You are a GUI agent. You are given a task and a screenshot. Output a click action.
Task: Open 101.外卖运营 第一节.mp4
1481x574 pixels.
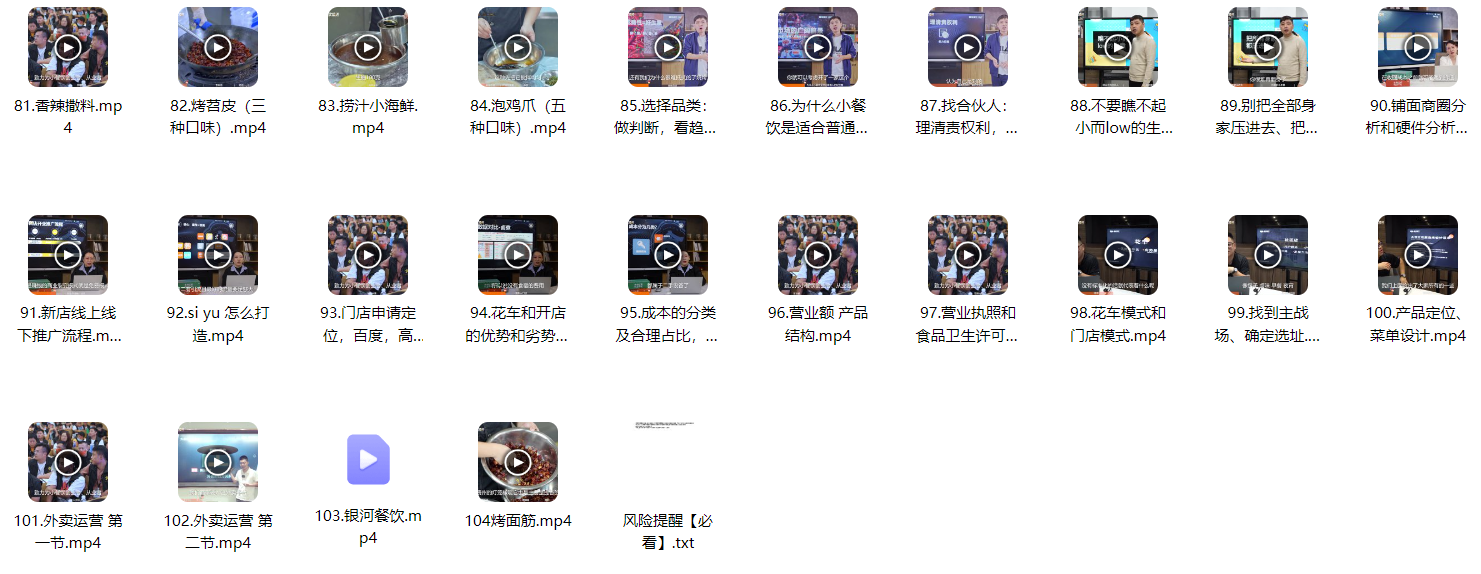pos(68,462)
